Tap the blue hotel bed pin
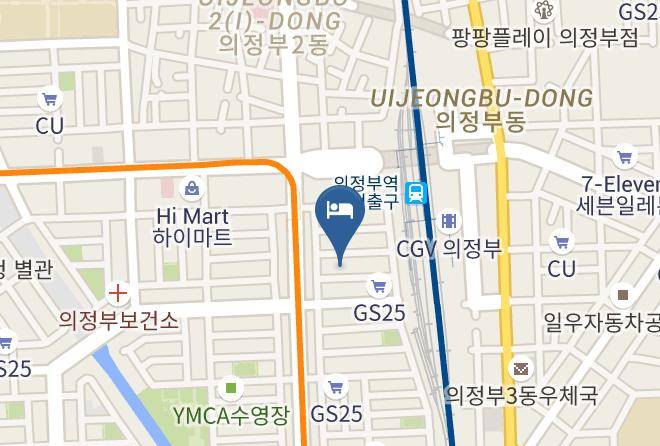 [339, 212]
